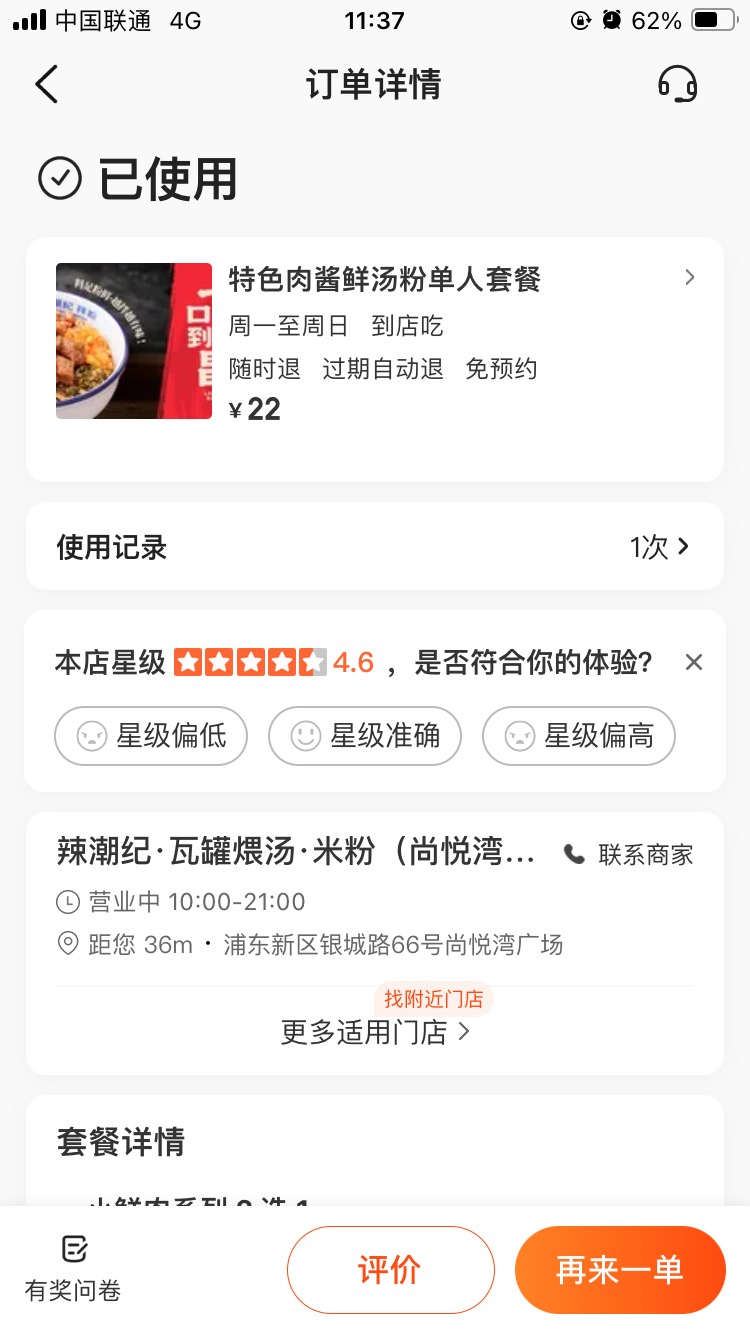View 更多适用门店 list
This screenshot has width=750, height=1334.
(x=375, y=1031)
